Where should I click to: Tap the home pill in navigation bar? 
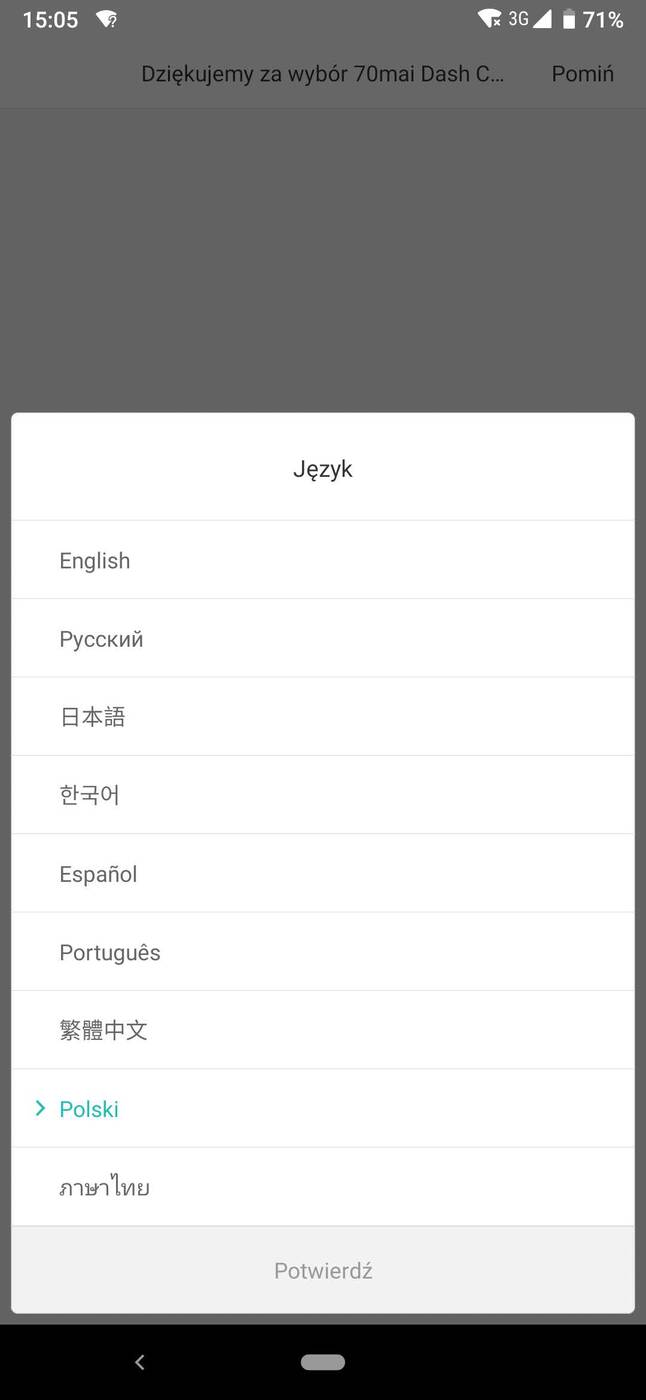click(x=323, y=1362)
